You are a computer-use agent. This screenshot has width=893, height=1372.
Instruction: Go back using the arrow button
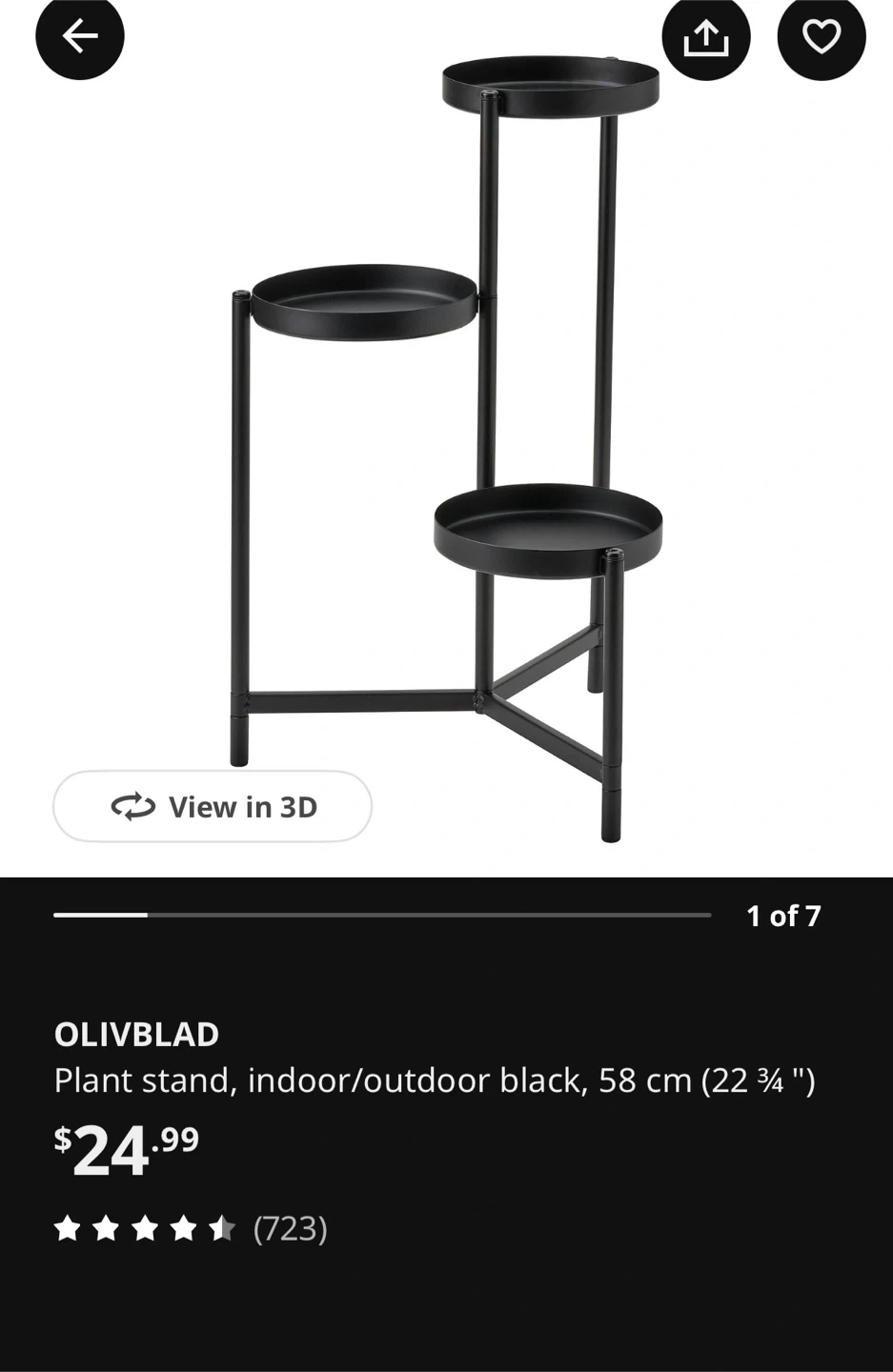pos(80,36)
